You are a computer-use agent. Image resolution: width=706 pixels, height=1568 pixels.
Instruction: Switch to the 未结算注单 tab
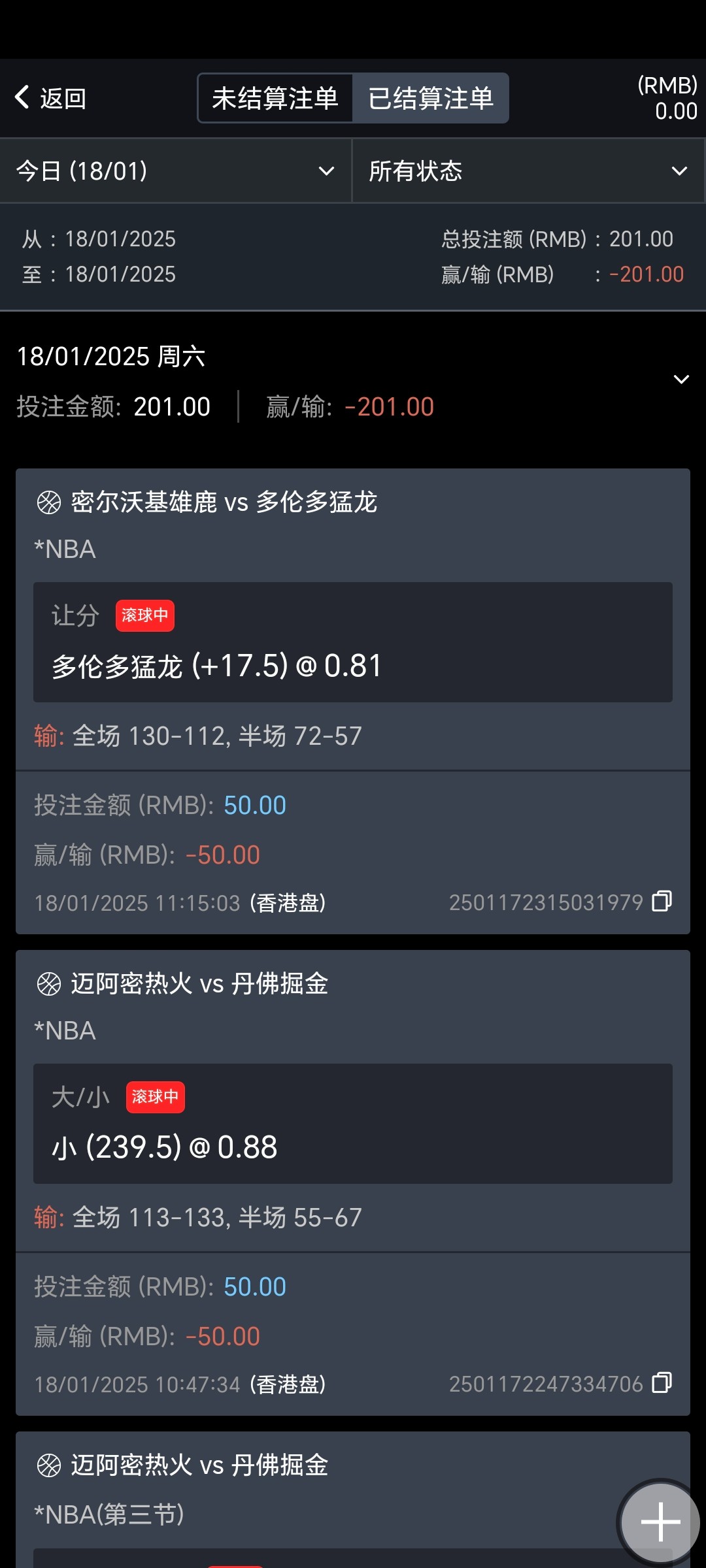(275, 98)
